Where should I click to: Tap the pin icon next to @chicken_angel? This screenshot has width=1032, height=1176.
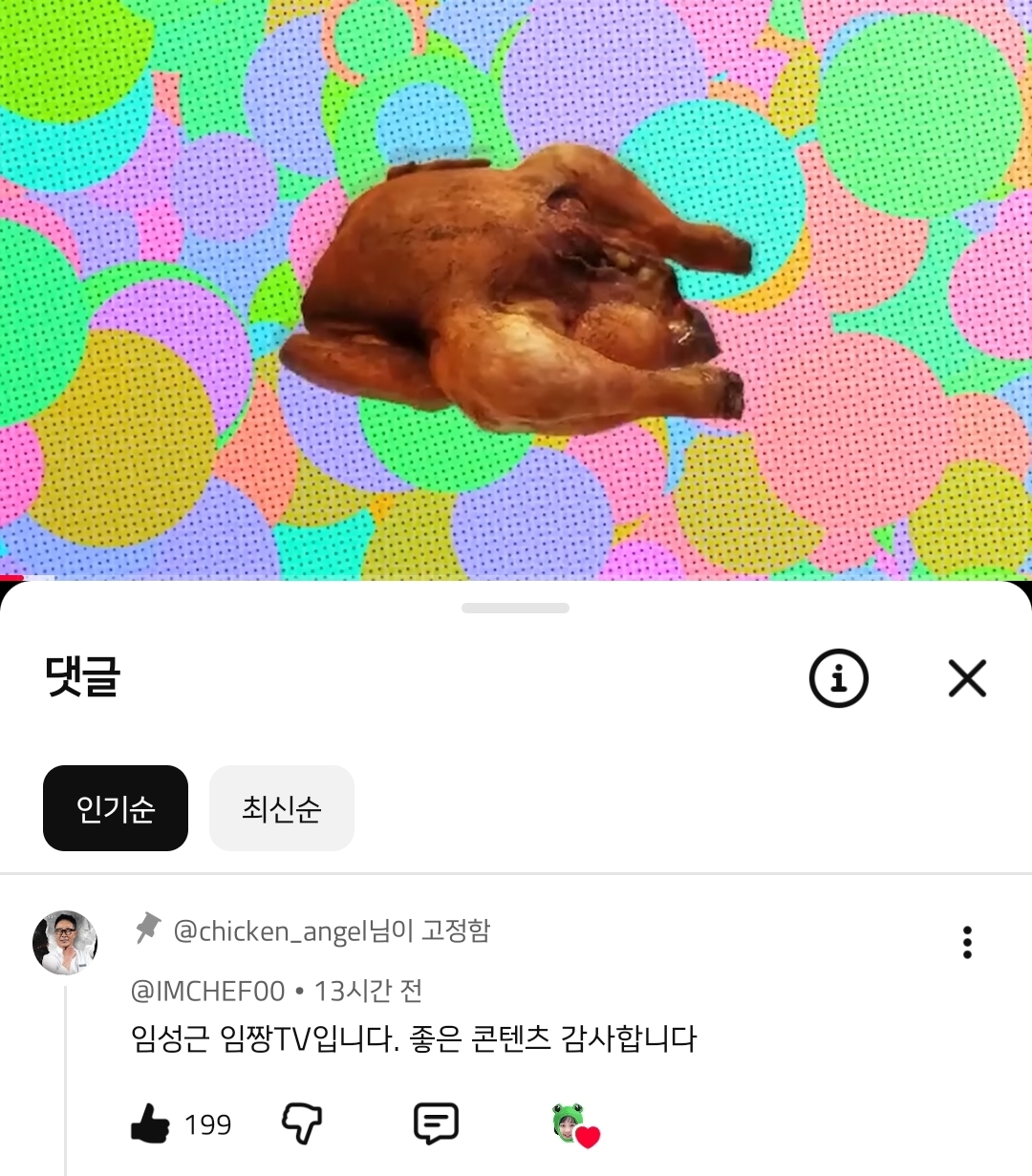click(x=145, y=930)
